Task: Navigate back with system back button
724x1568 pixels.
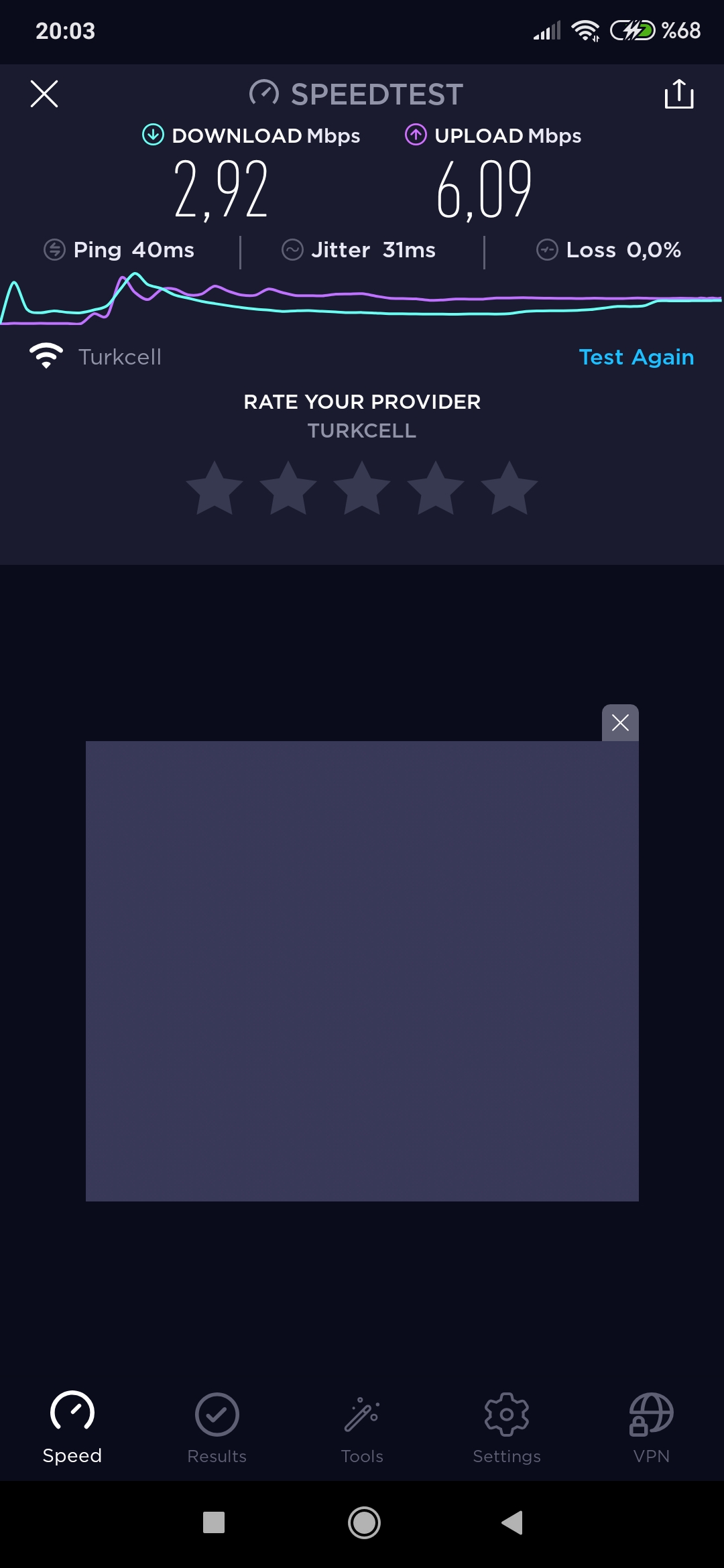Action: point(512,1522)
